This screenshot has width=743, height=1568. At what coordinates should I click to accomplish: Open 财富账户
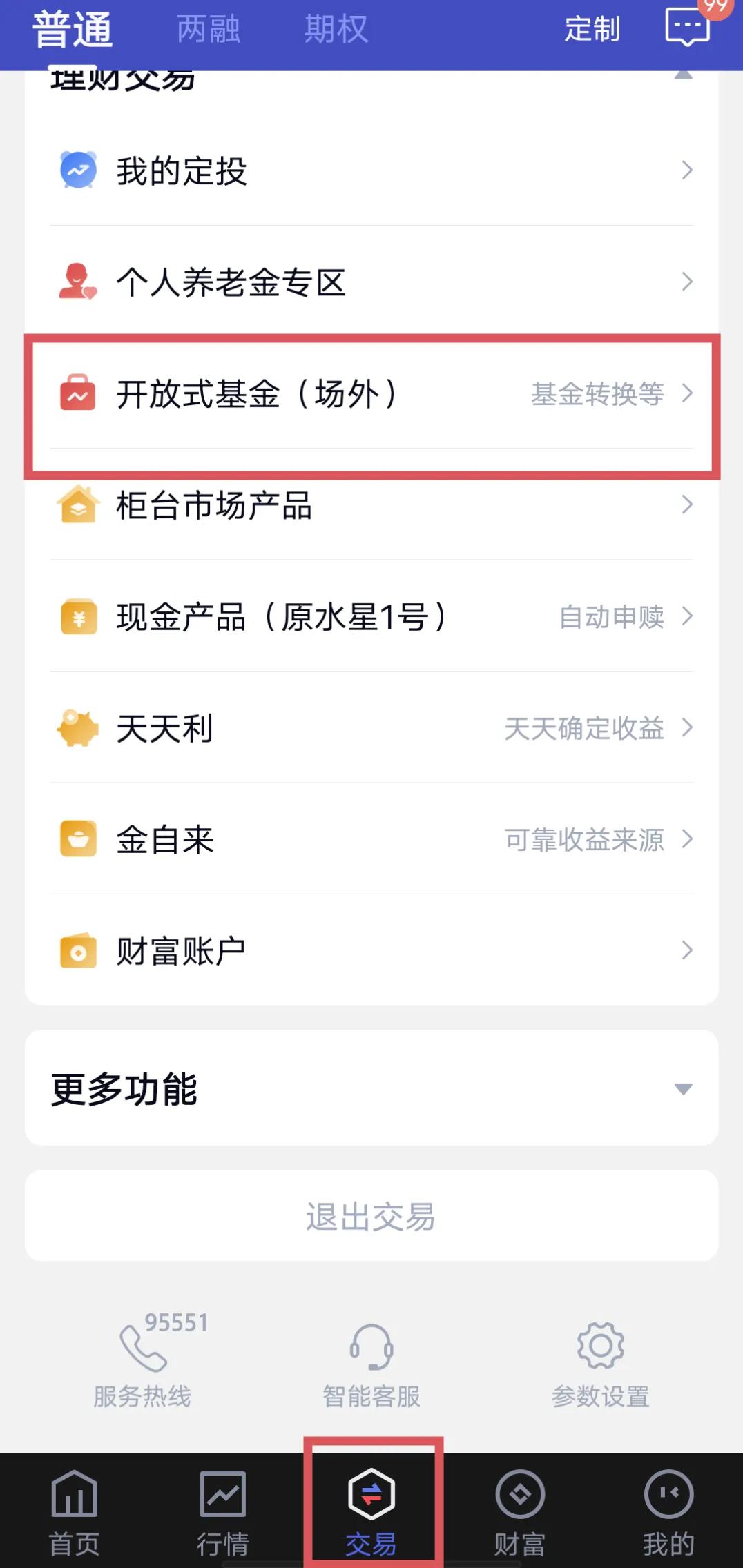371,951
